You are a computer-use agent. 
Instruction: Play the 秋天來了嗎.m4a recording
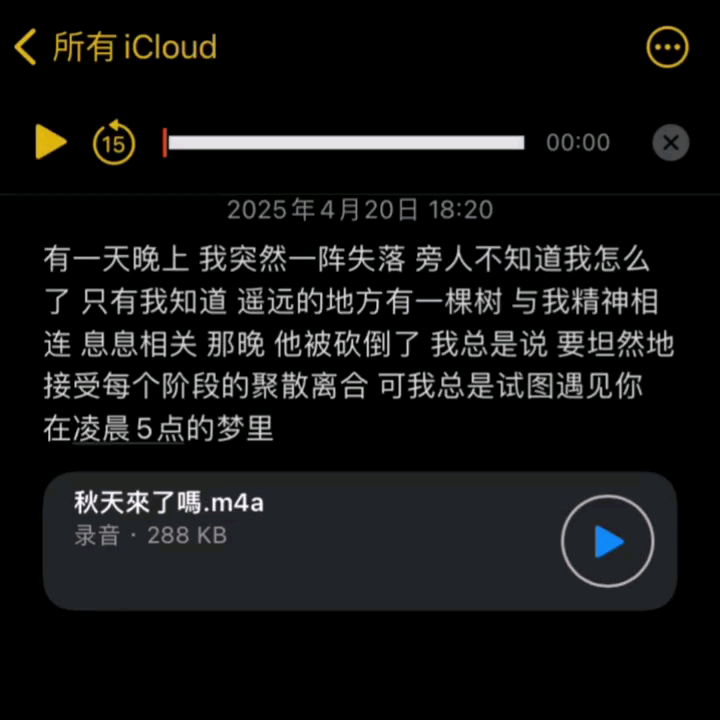[607, 541]
